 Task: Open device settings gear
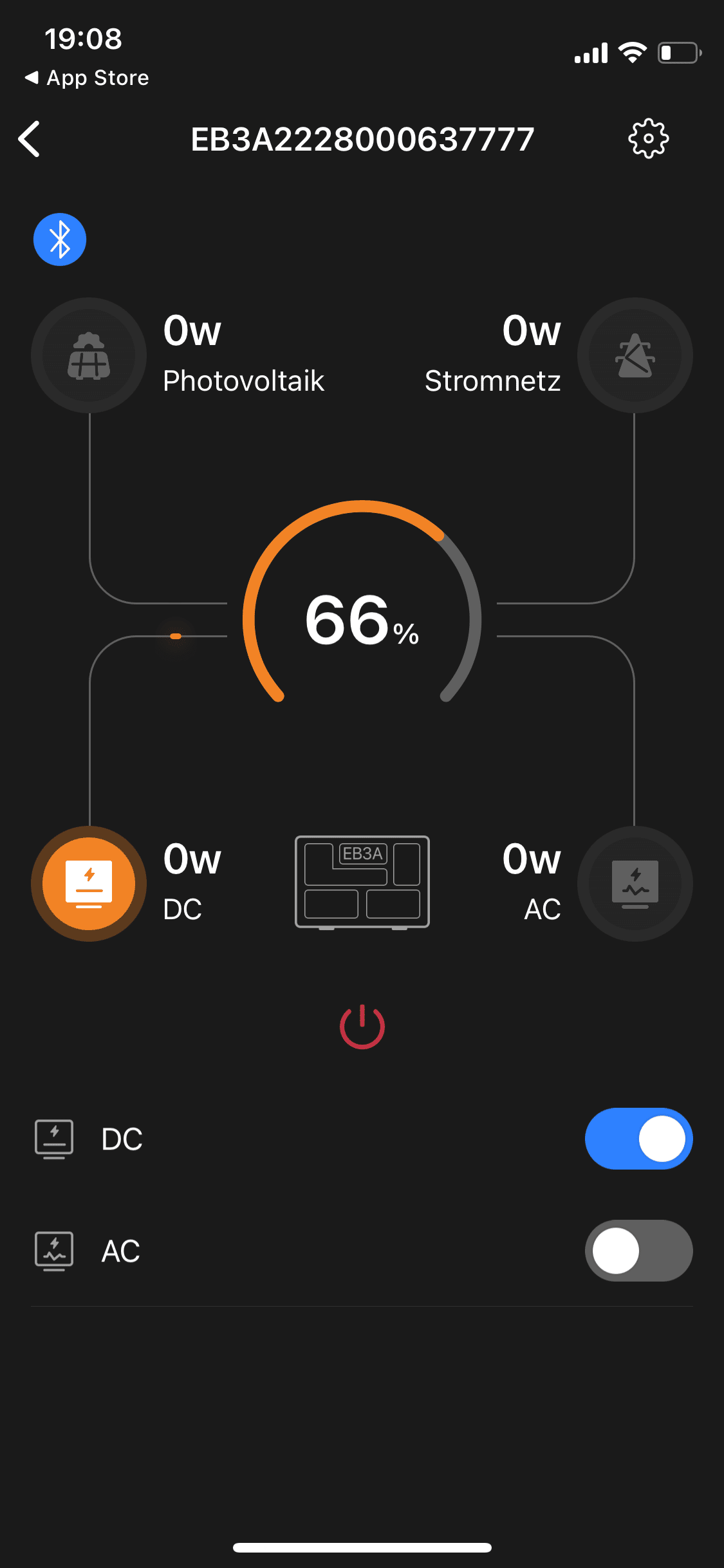[x=648, y=138]
